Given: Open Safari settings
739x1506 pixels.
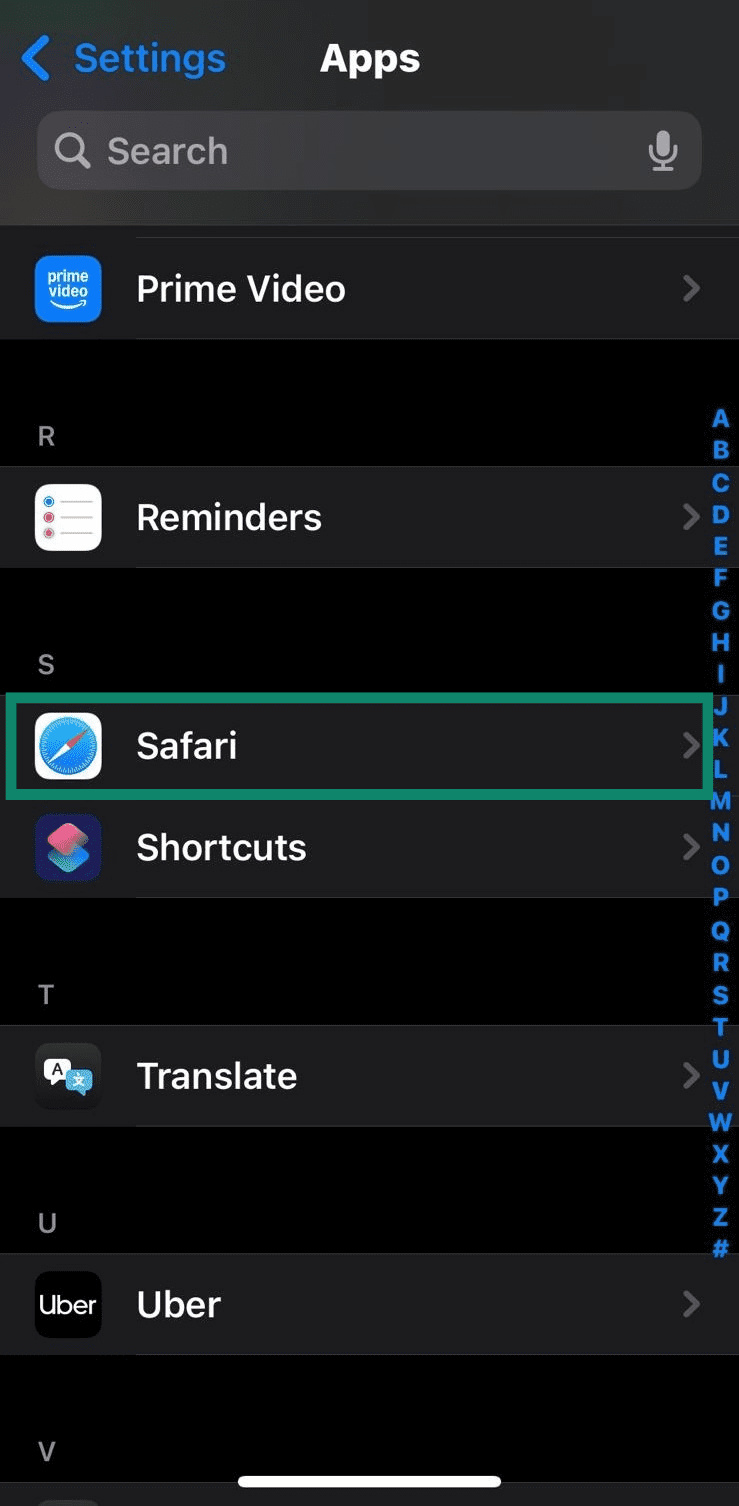Looking at the screenshot, I should point(369,746).
